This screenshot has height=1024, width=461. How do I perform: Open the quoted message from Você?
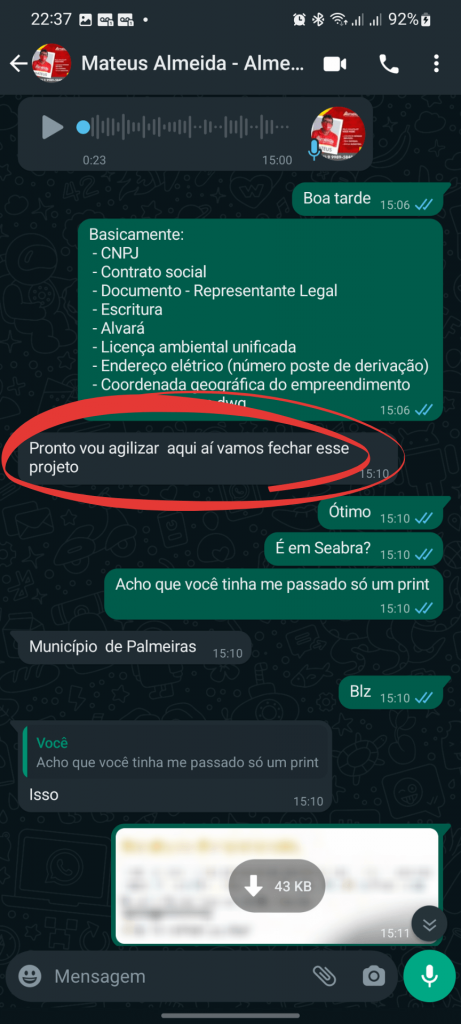176,754
